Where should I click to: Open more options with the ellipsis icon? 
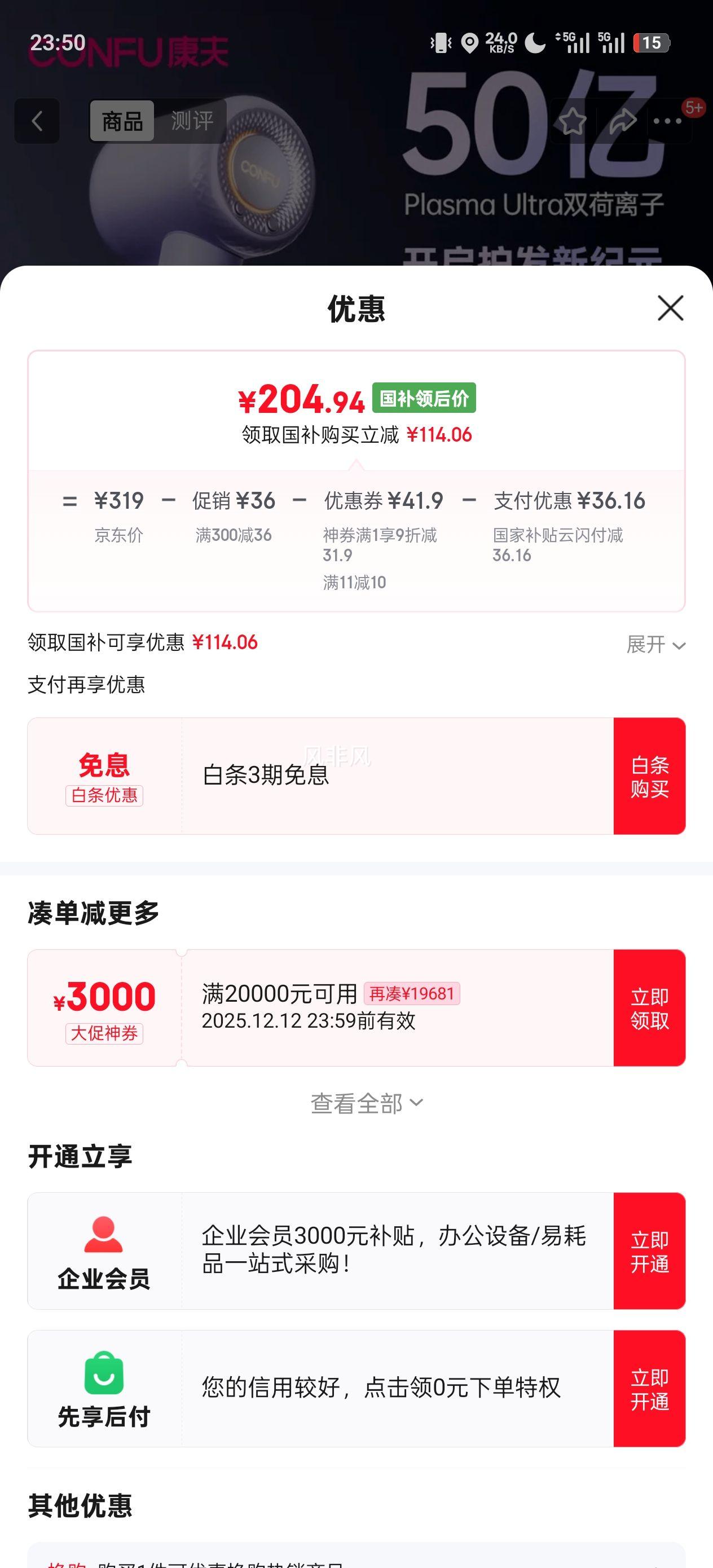pyautogui.click(x=667, y=121)
